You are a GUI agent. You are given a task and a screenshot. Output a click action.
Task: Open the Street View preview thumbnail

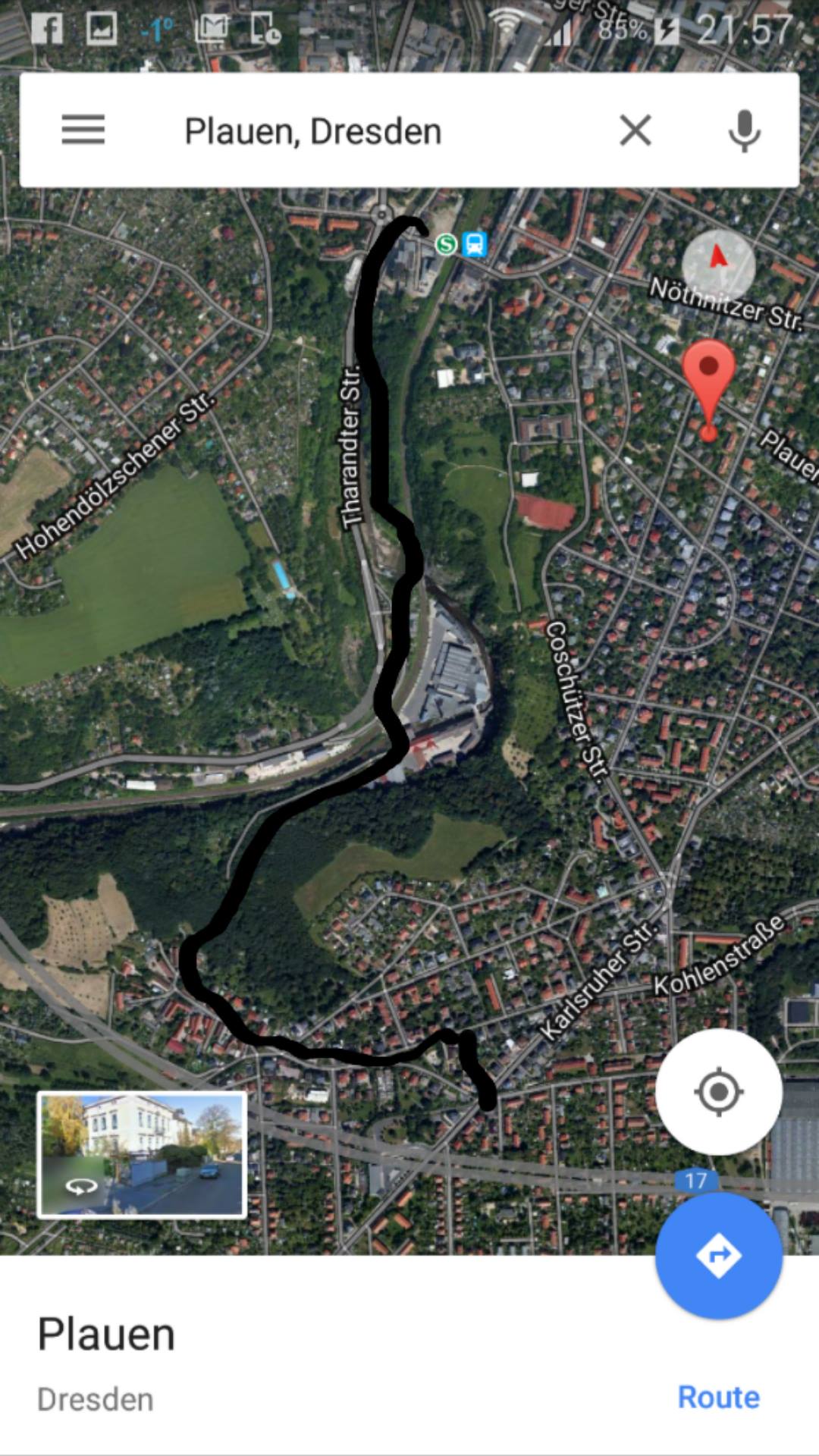(x=142, y=1155)
